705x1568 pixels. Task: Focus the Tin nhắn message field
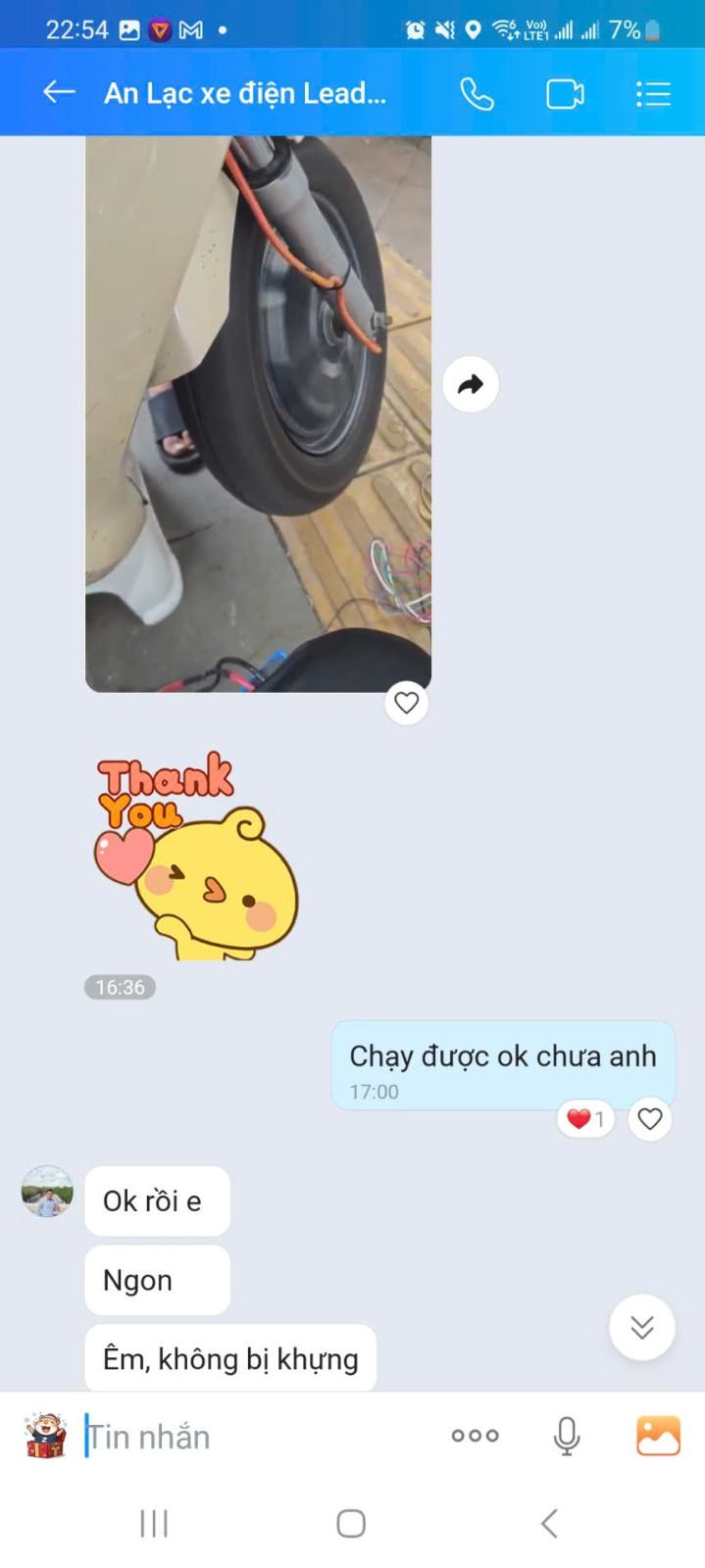pos(255,1437)
